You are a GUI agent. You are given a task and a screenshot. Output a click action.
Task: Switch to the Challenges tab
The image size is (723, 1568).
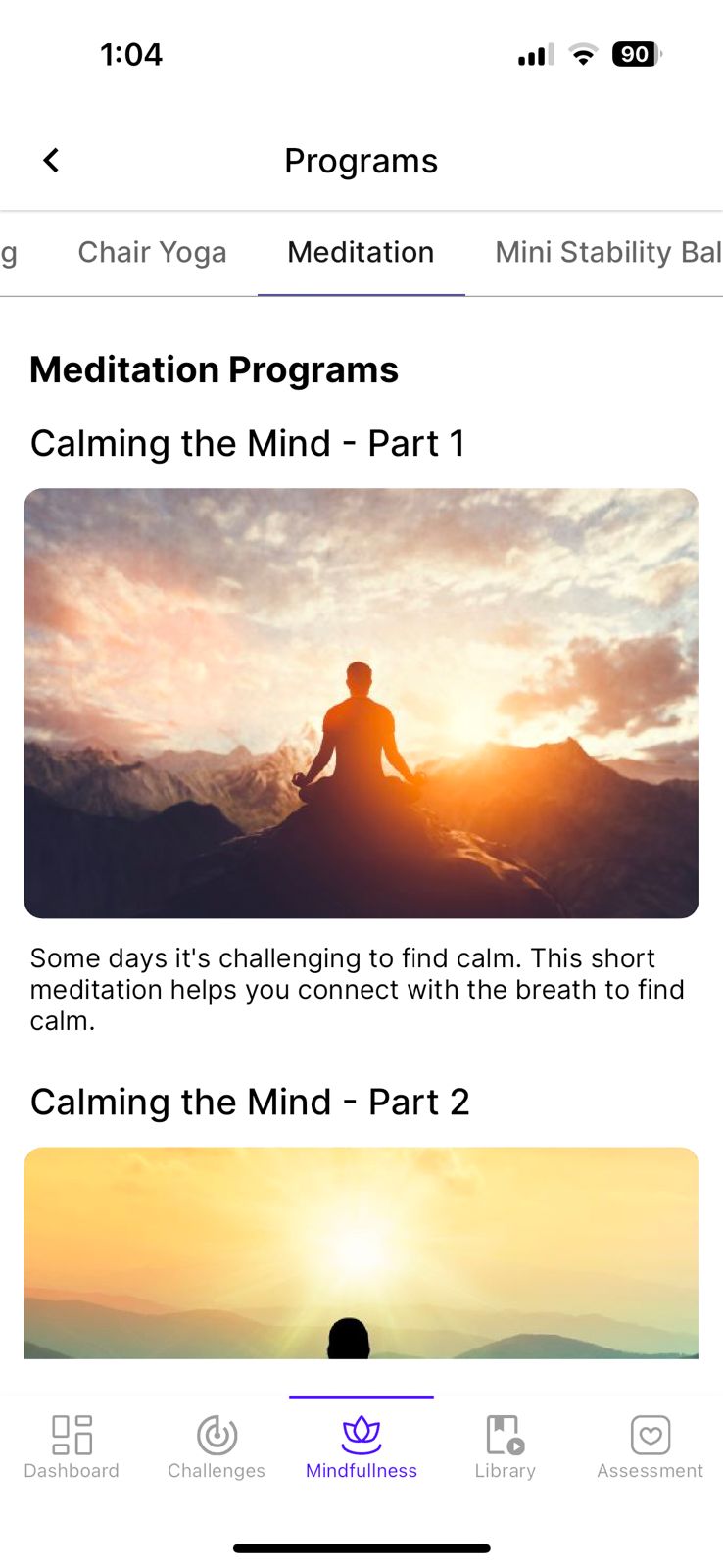point(217,1446)
